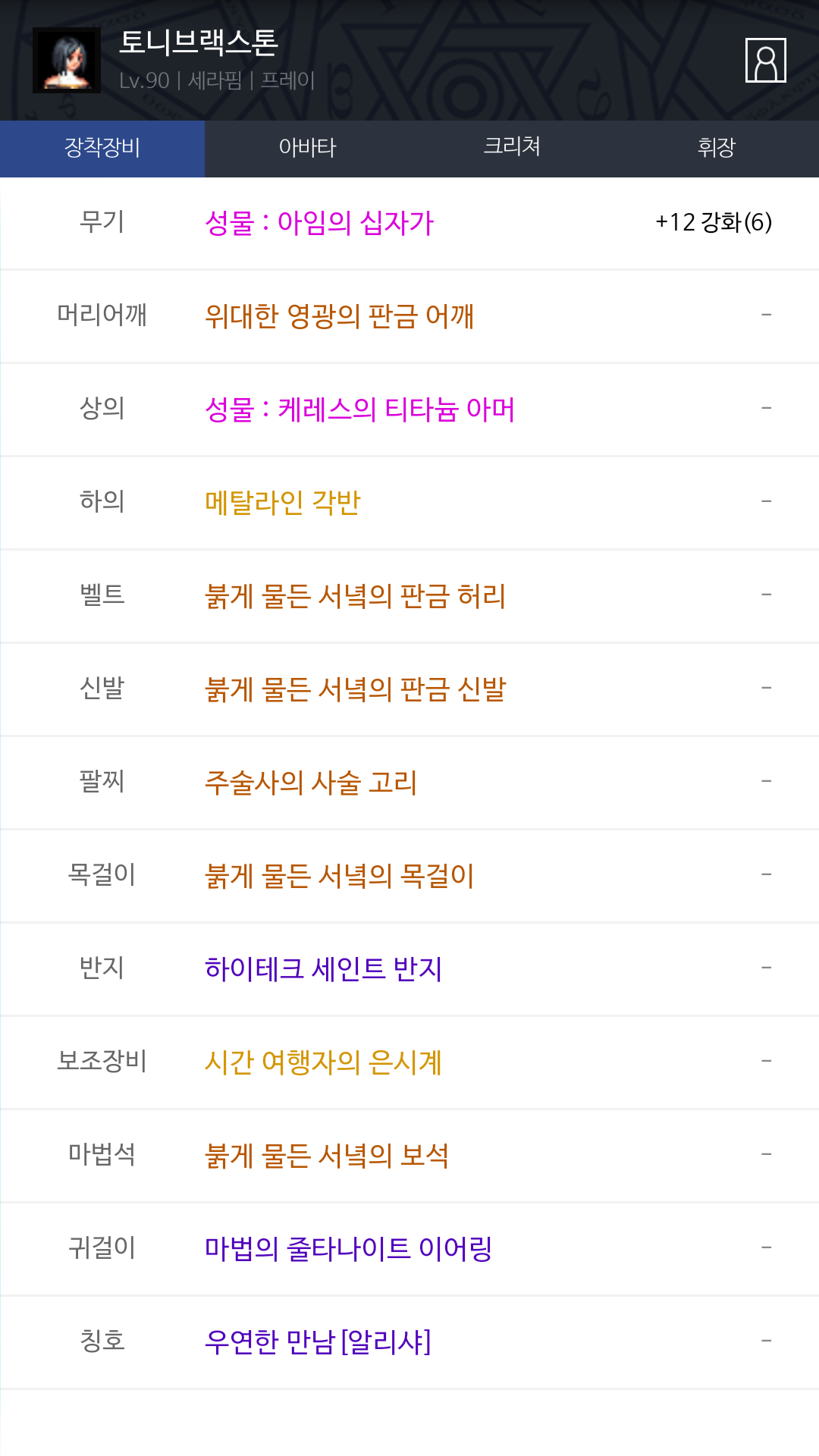Switch to the 휘장 tab
Screen dimensions: 819x1456
click(717, 149)
